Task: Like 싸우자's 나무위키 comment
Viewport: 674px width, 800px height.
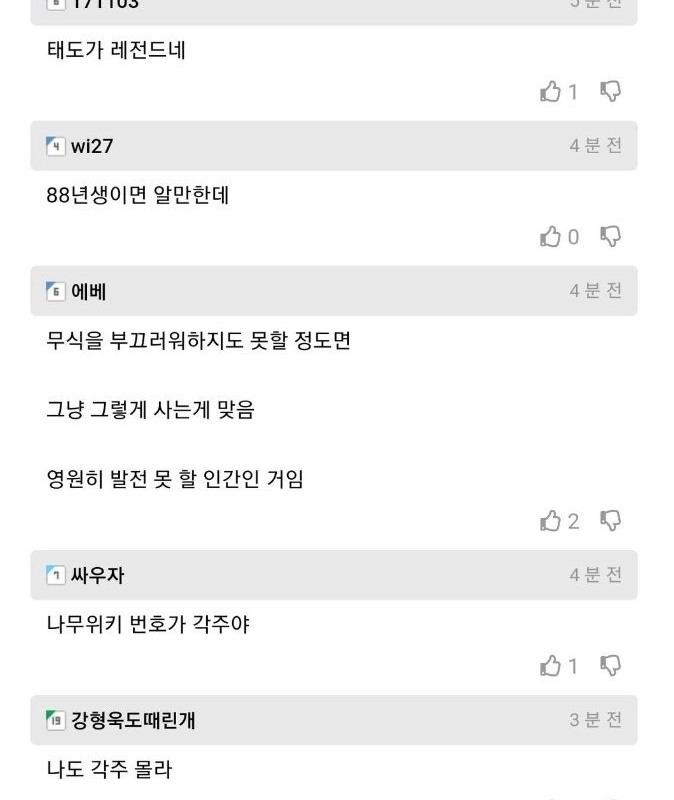Action: [550, 666]
